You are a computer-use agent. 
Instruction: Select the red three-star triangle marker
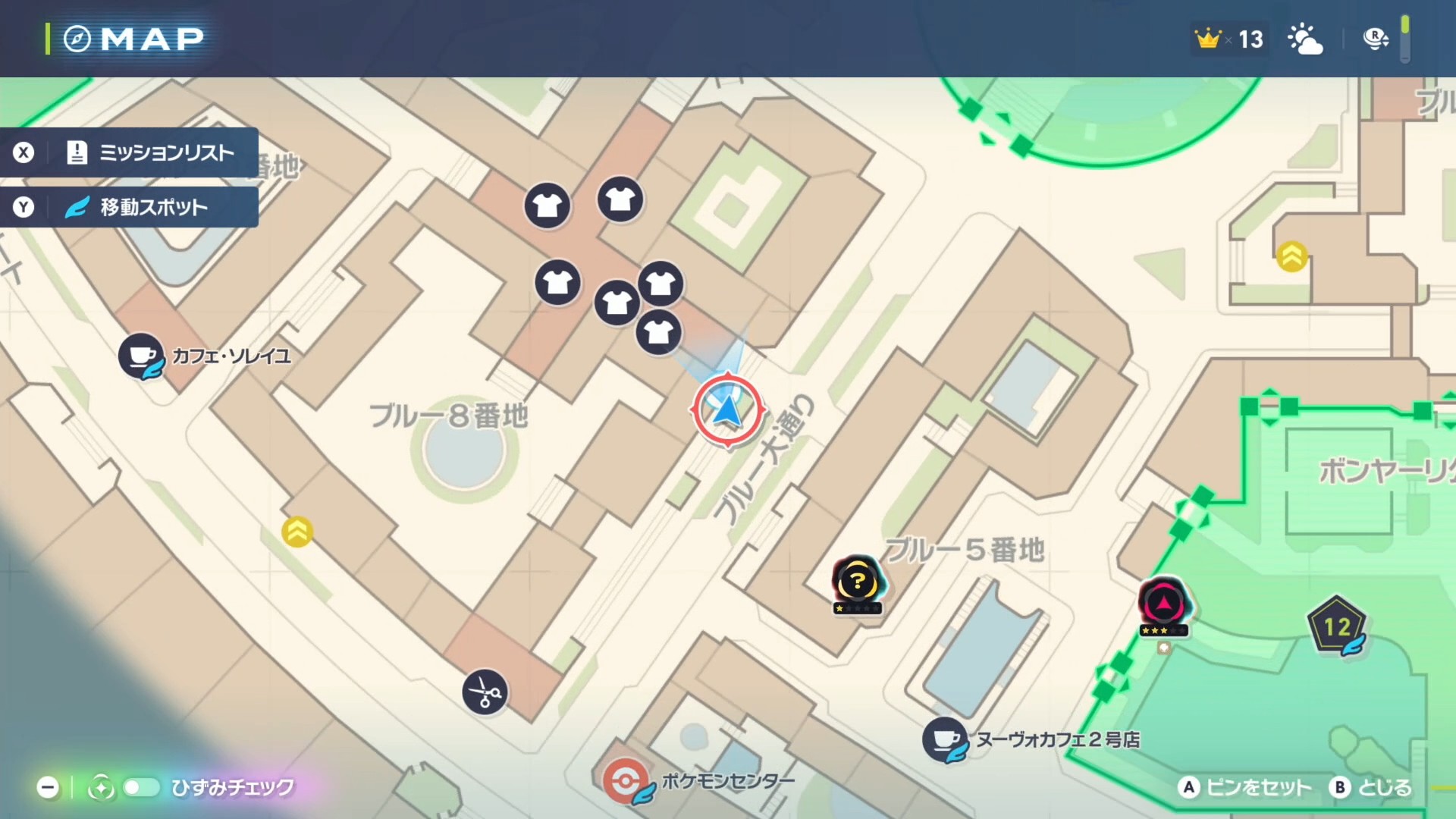1164,604
